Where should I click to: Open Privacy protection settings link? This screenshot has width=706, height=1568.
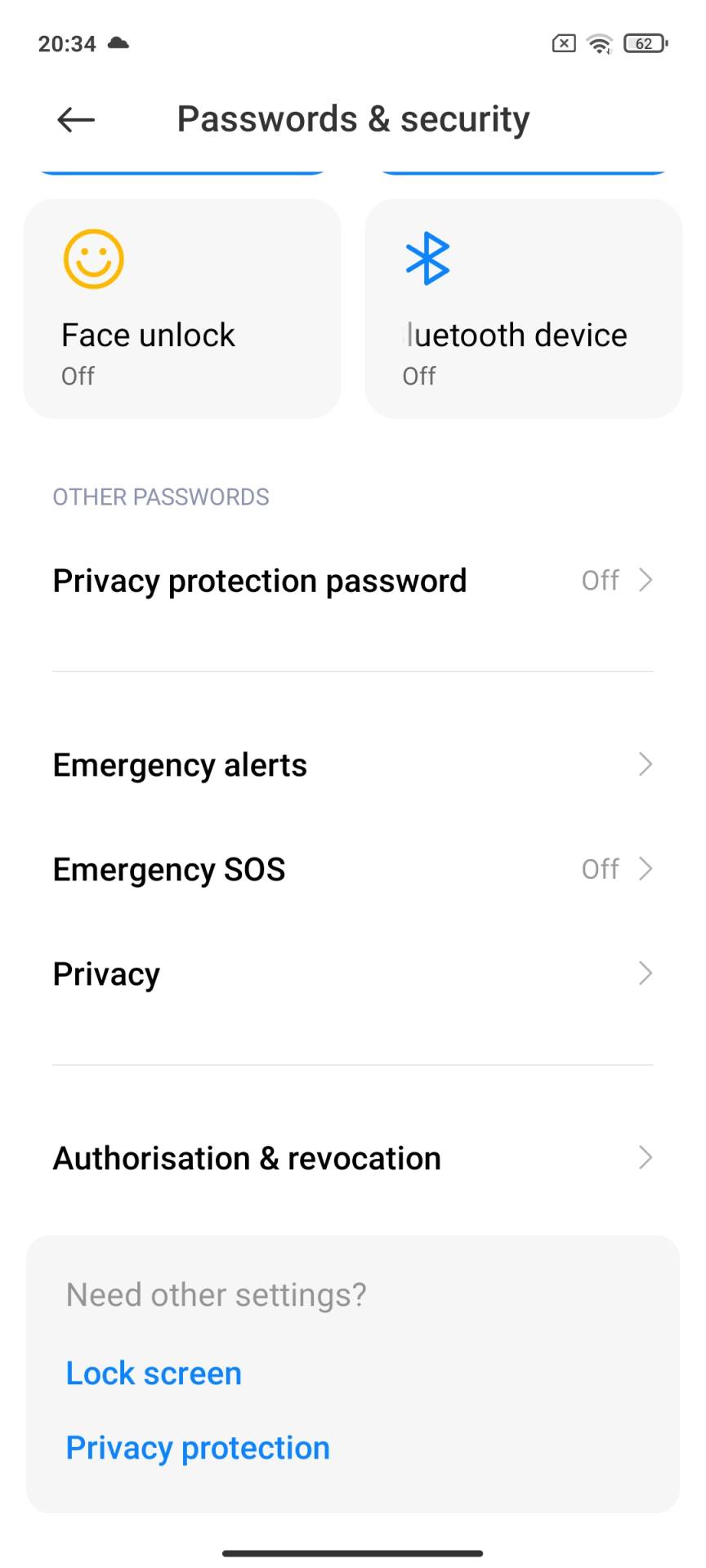[x=197, y=1447]
